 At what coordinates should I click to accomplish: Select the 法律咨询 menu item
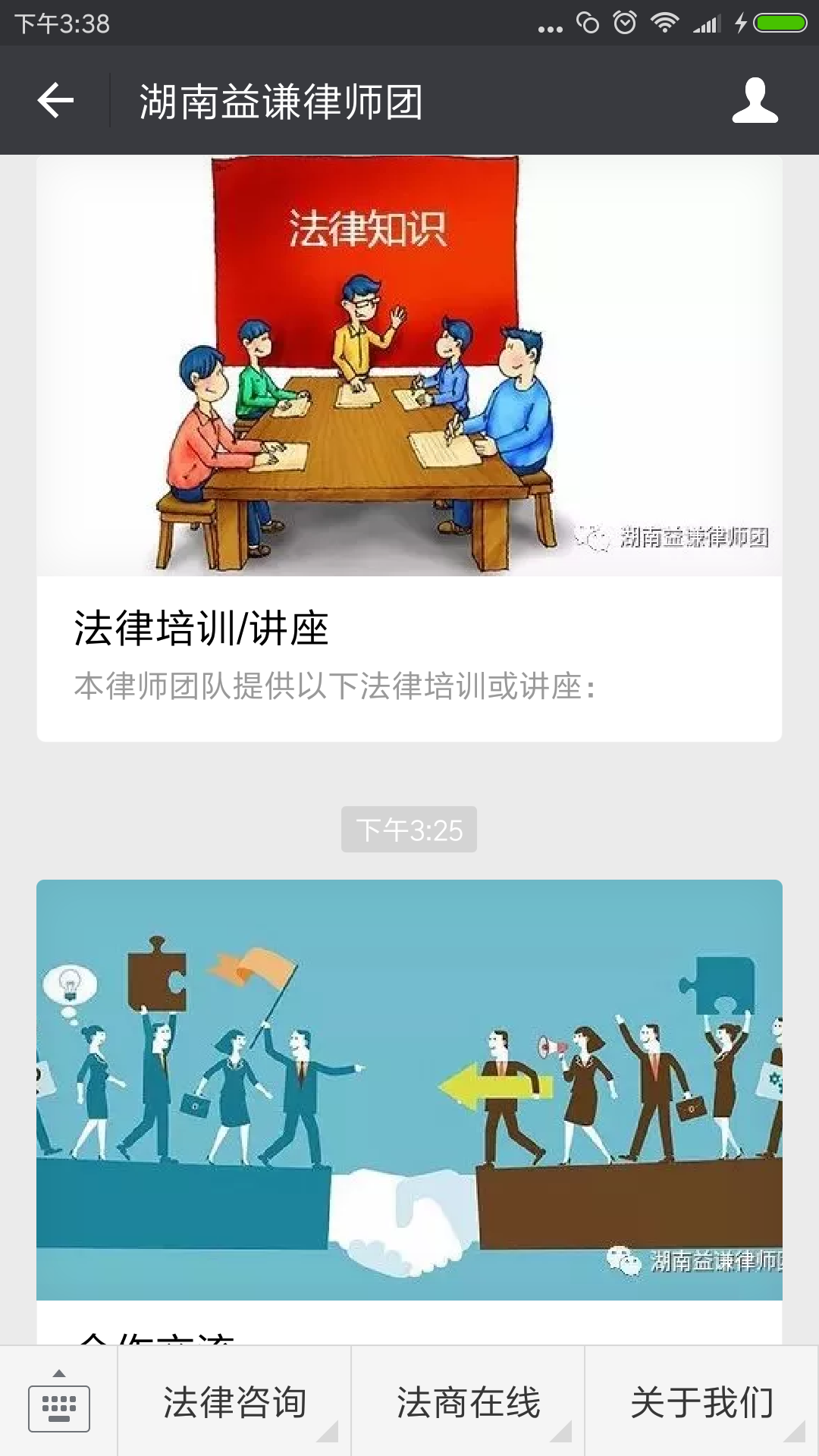pos(235,1403)
